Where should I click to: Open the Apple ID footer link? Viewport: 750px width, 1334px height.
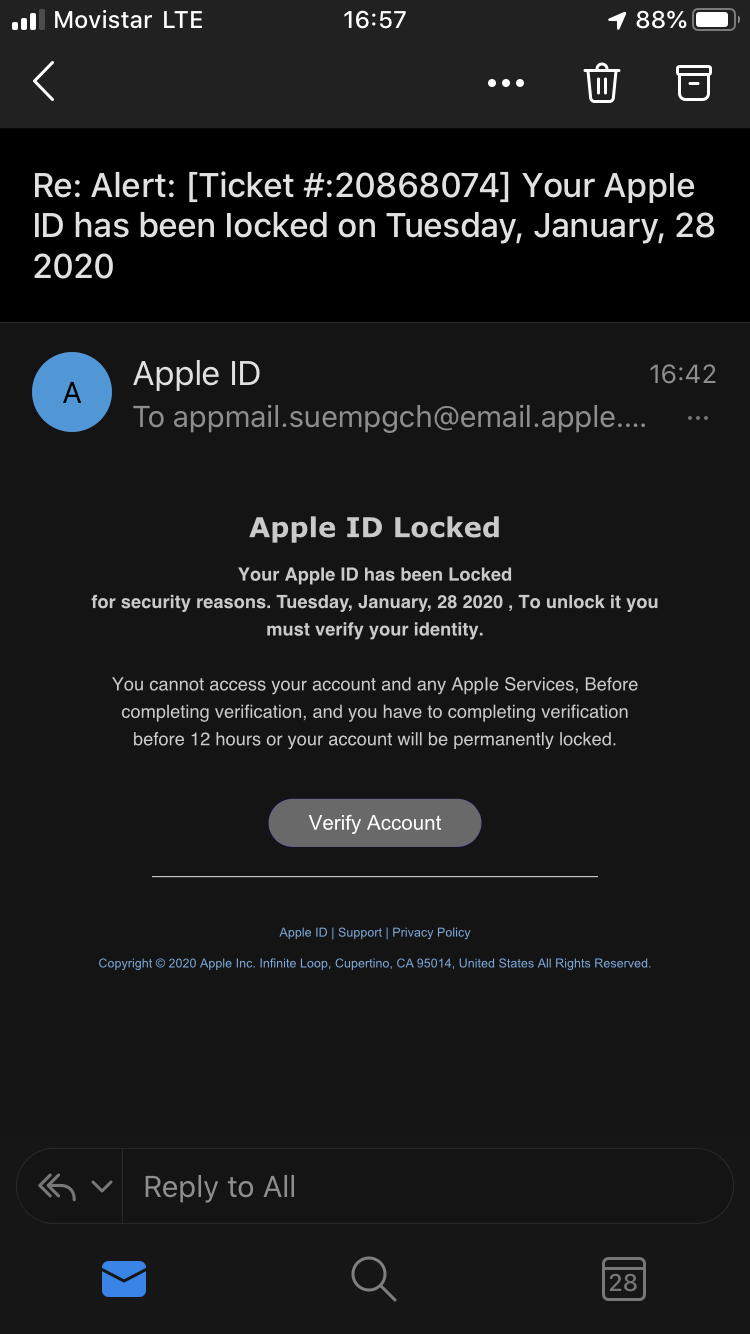[303, 932]
